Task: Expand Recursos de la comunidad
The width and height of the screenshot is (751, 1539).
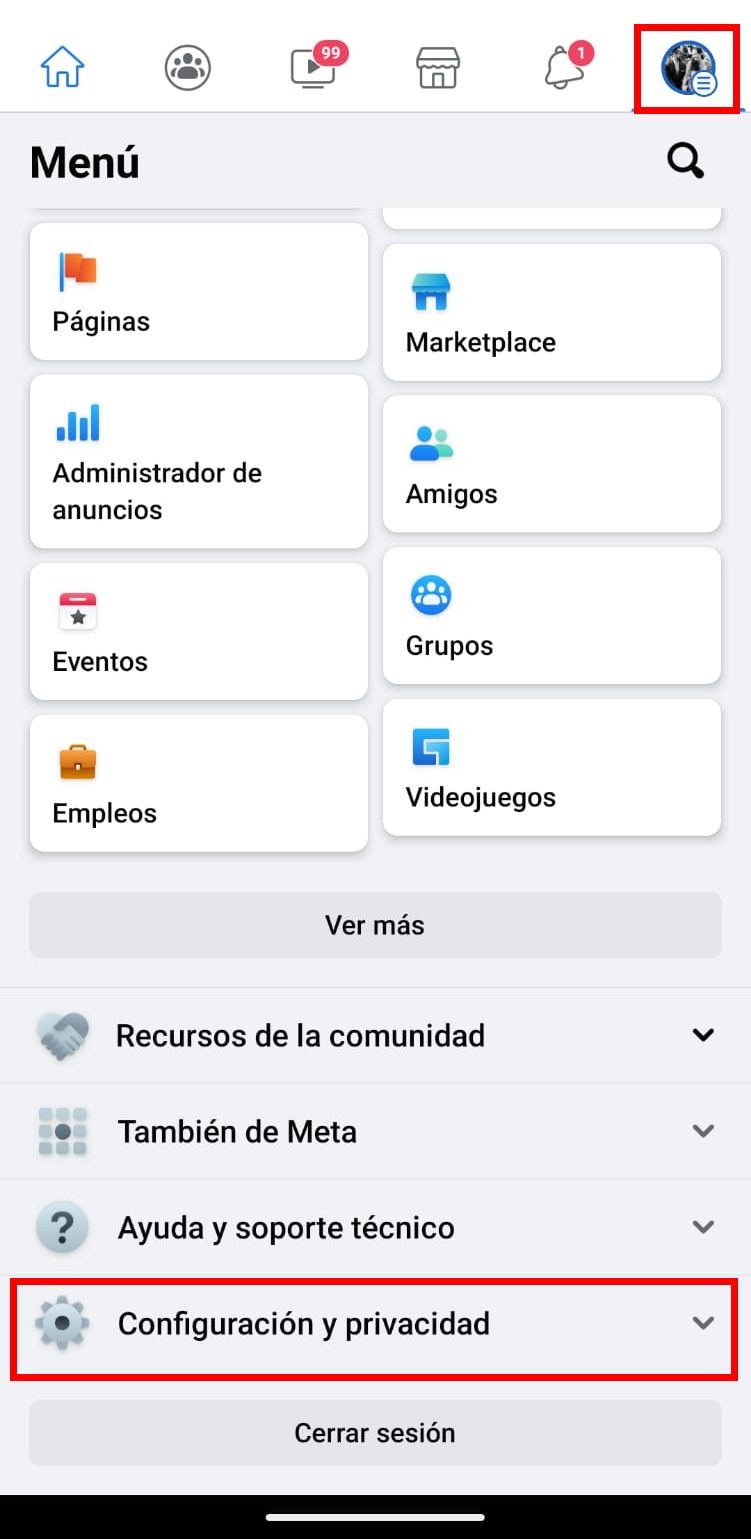Action: point(375,1035)
